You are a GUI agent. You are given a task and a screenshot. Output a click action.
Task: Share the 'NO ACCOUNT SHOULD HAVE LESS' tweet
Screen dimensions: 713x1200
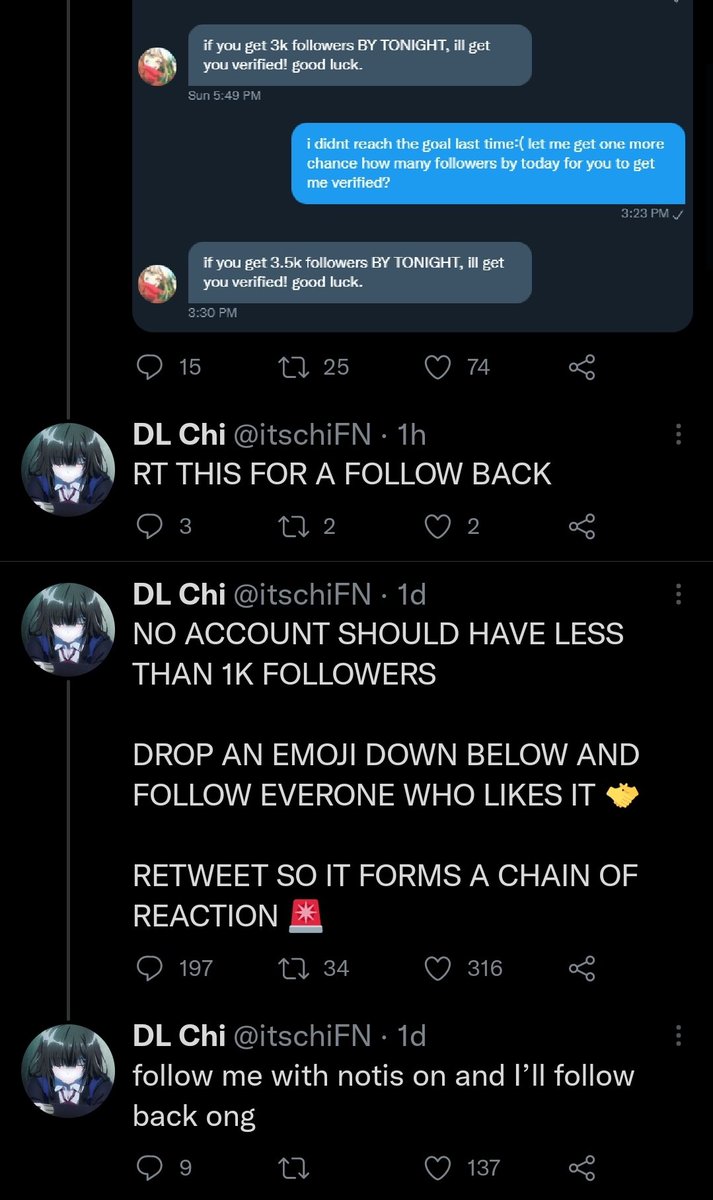point(582,968)
